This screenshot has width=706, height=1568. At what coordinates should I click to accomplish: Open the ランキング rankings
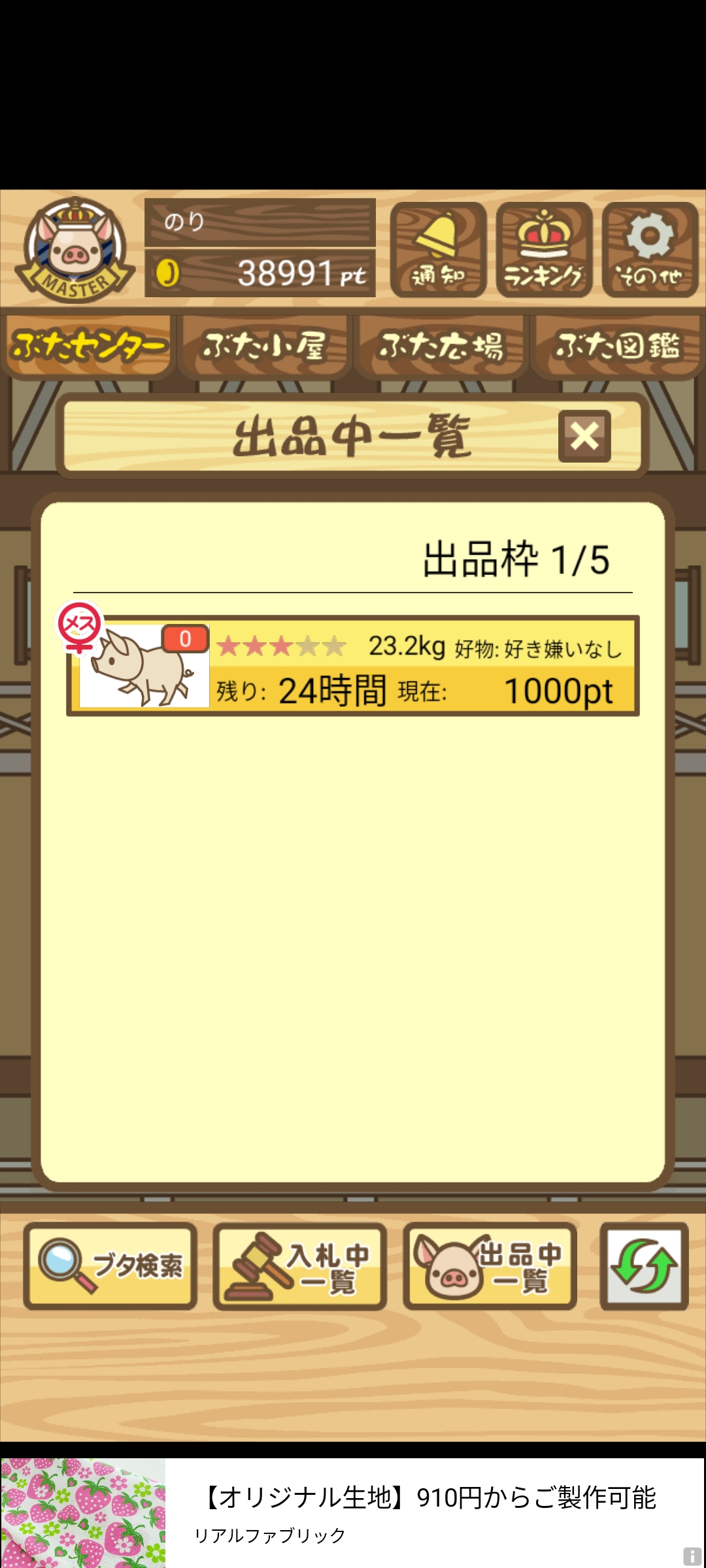[544, 250]
